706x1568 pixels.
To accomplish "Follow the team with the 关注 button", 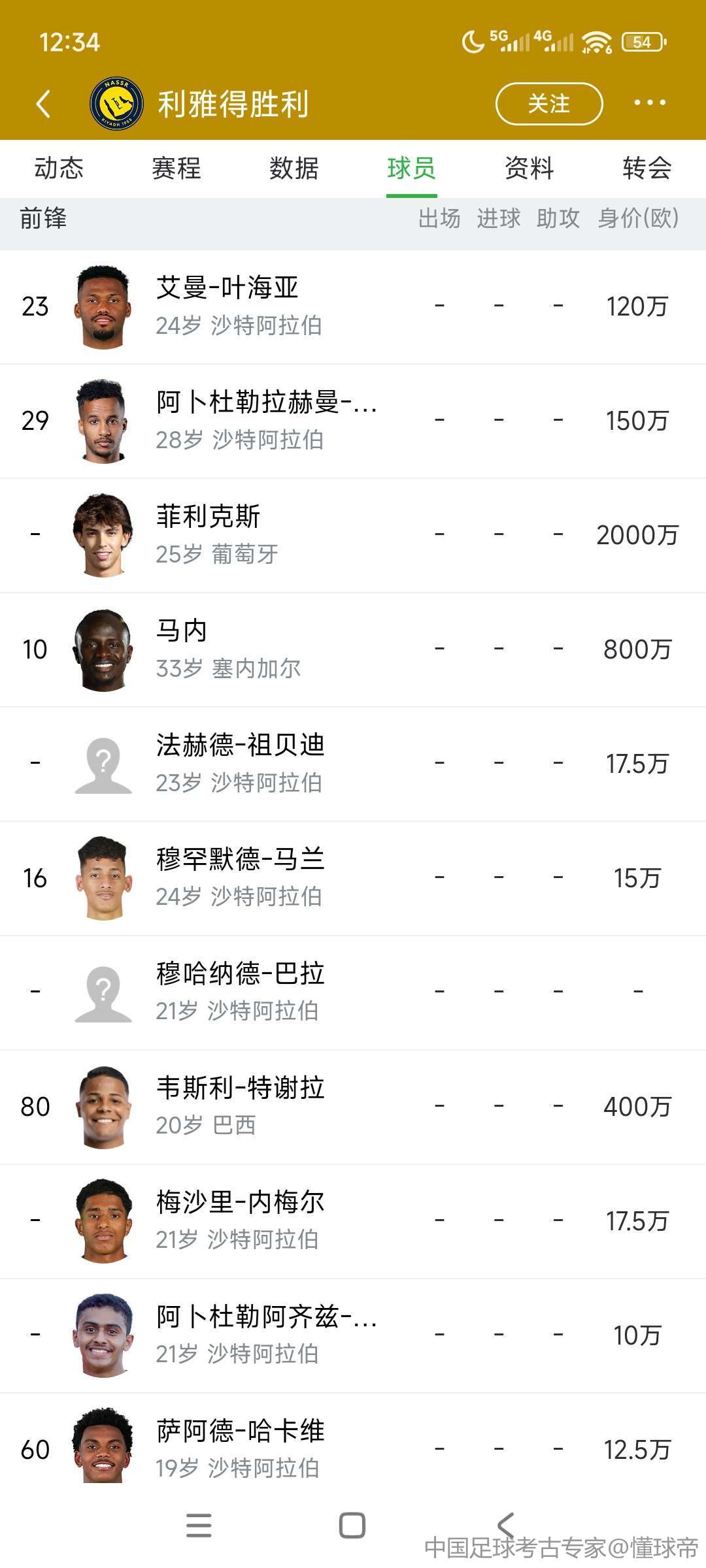I will coord(548,104).
